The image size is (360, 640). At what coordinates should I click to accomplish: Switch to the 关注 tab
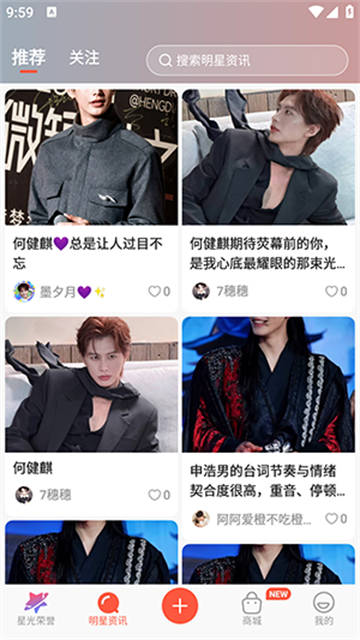(x=84, y=58)
